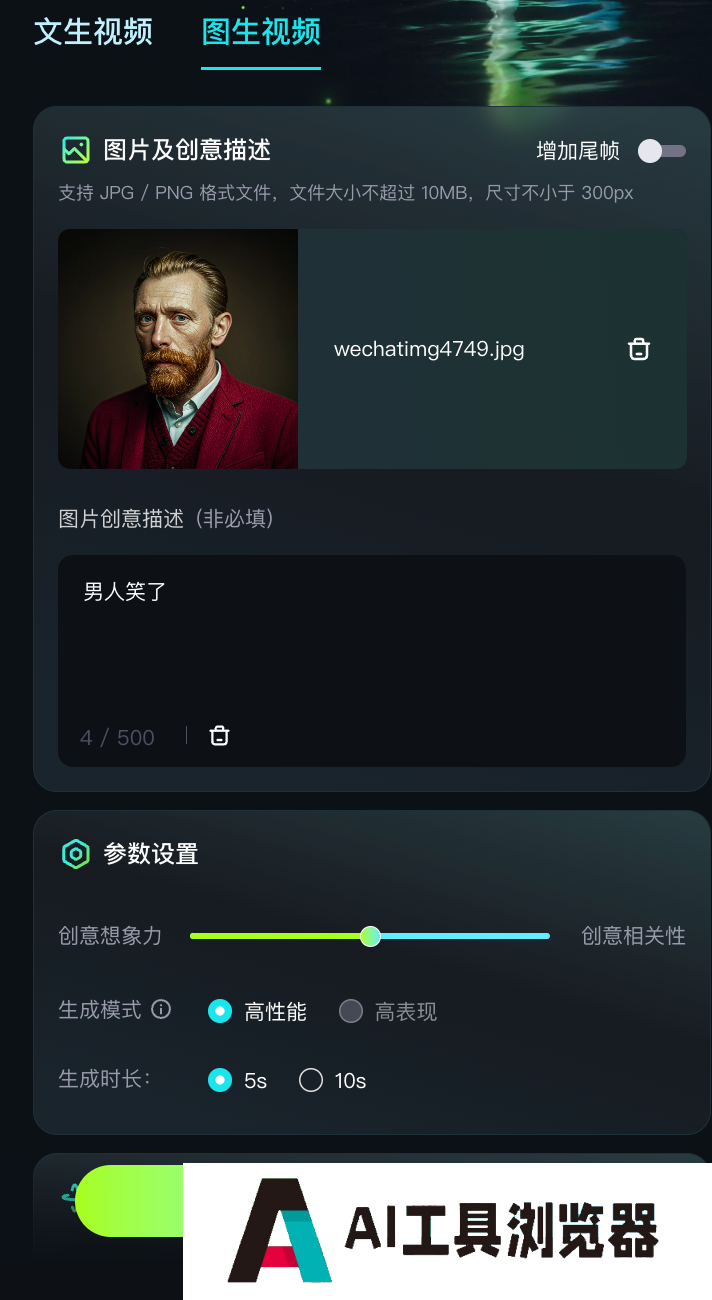Open the uploaded portrait image thumbnail
This screenshot has height=1300, width=712.
(178, 349)
